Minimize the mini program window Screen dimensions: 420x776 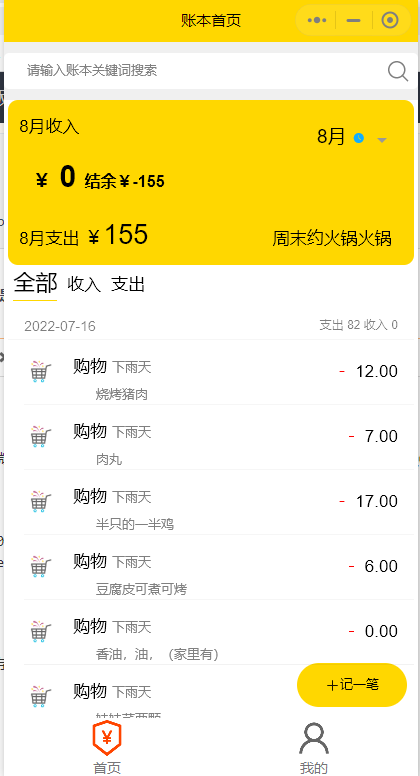pos(353,20)
